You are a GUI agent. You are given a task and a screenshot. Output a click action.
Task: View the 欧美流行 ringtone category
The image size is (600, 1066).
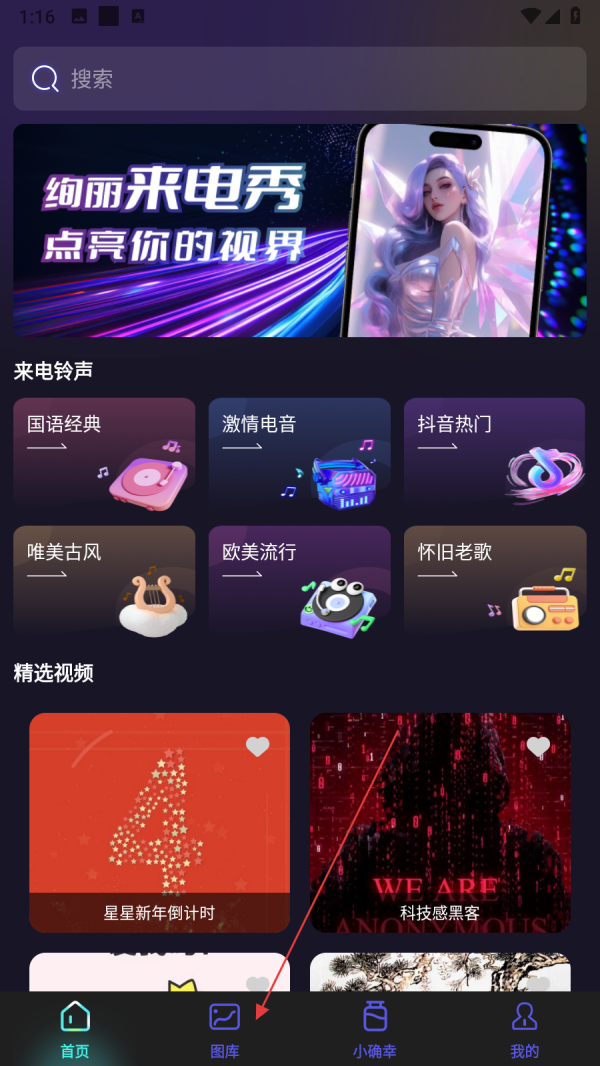(299, 580)
